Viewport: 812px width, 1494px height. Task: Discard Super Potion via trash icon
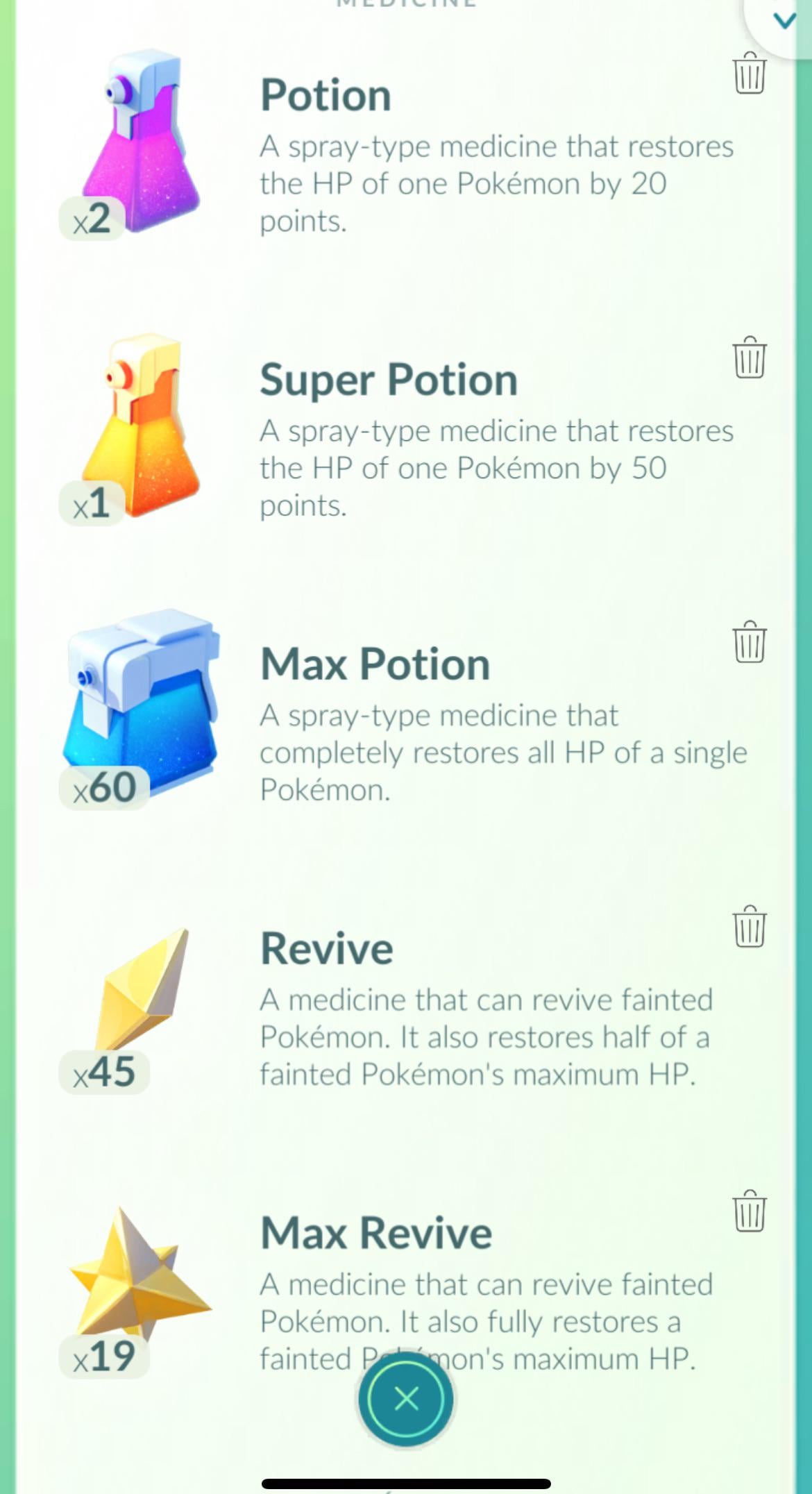(x=750, y=358)
